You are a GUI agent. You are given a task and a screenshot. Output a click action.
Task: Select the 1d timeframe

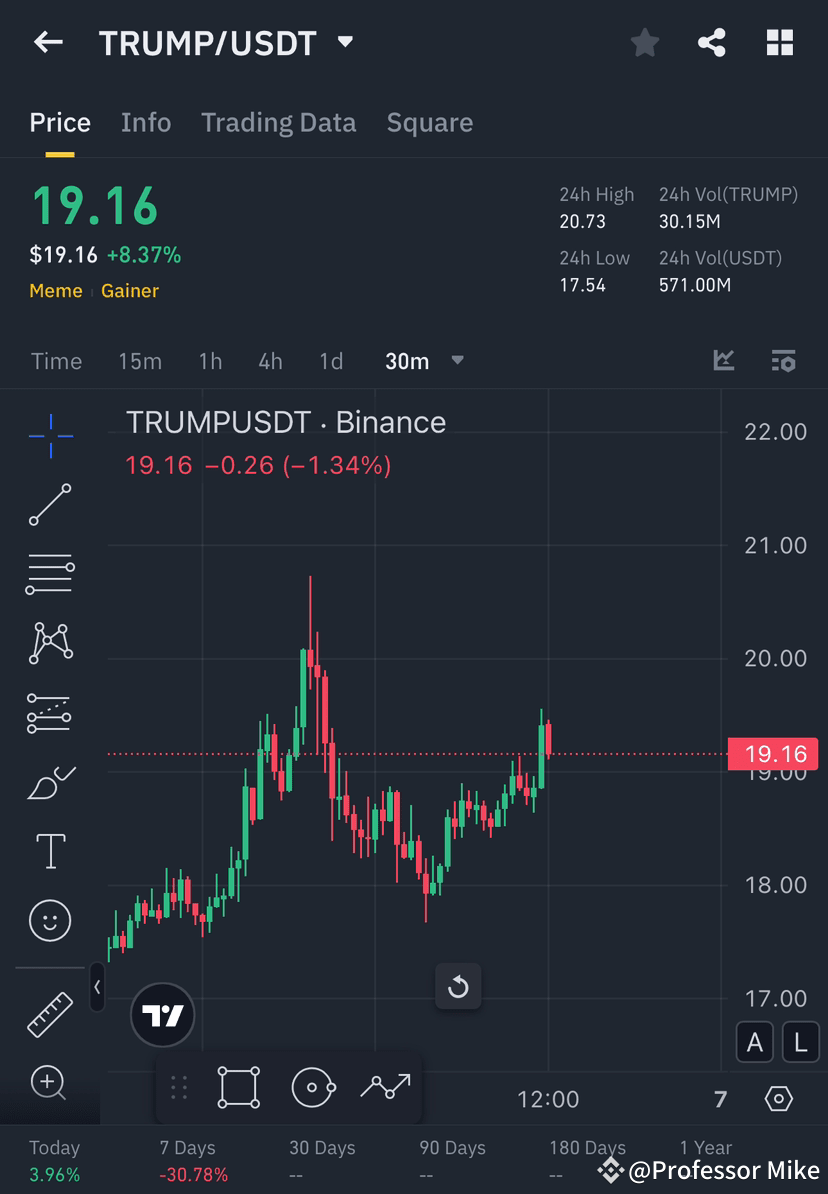tap(330, 362)
